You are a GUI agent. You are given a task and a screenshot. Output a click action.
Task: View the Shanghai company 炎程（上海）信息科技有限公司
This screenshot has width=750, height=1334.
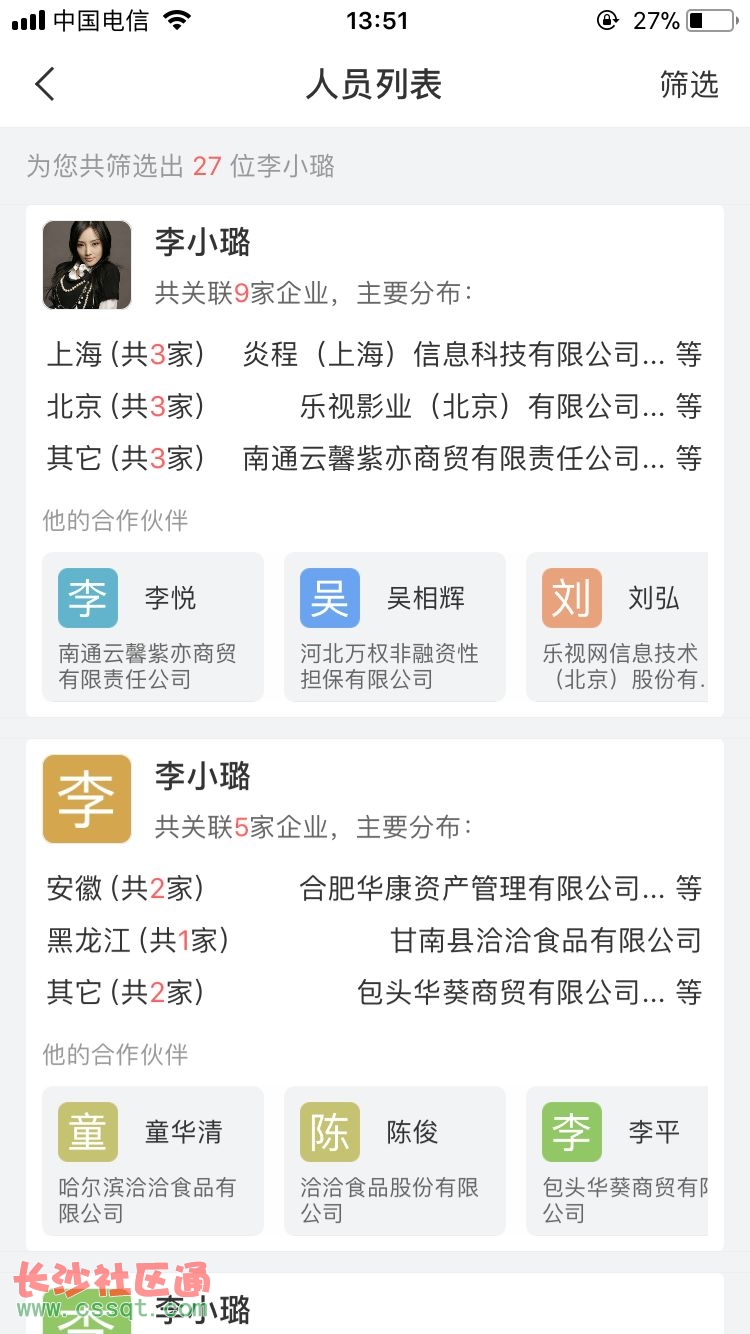click(453, 354)
